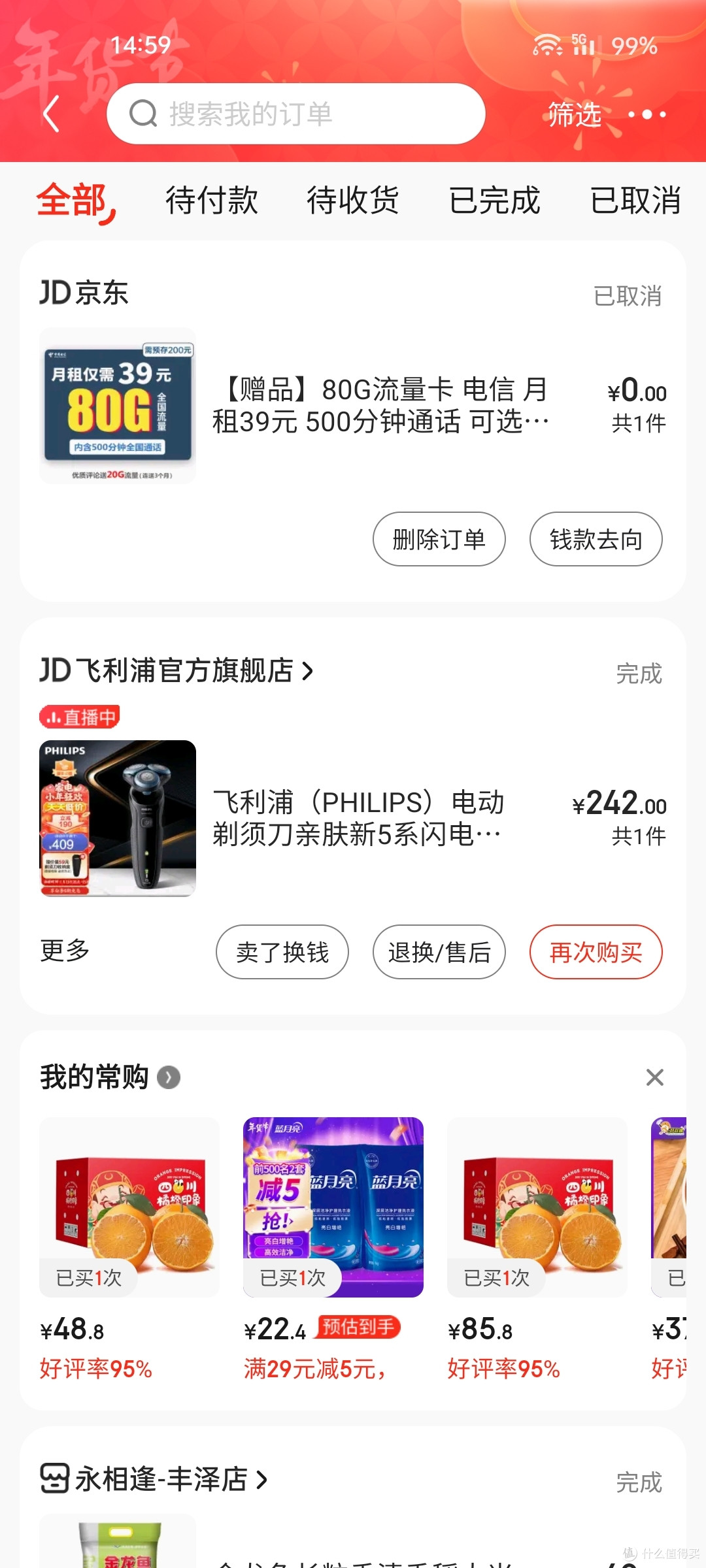Switch to the 已取消 tab
706x1568 pixels.
coord(635,201)
